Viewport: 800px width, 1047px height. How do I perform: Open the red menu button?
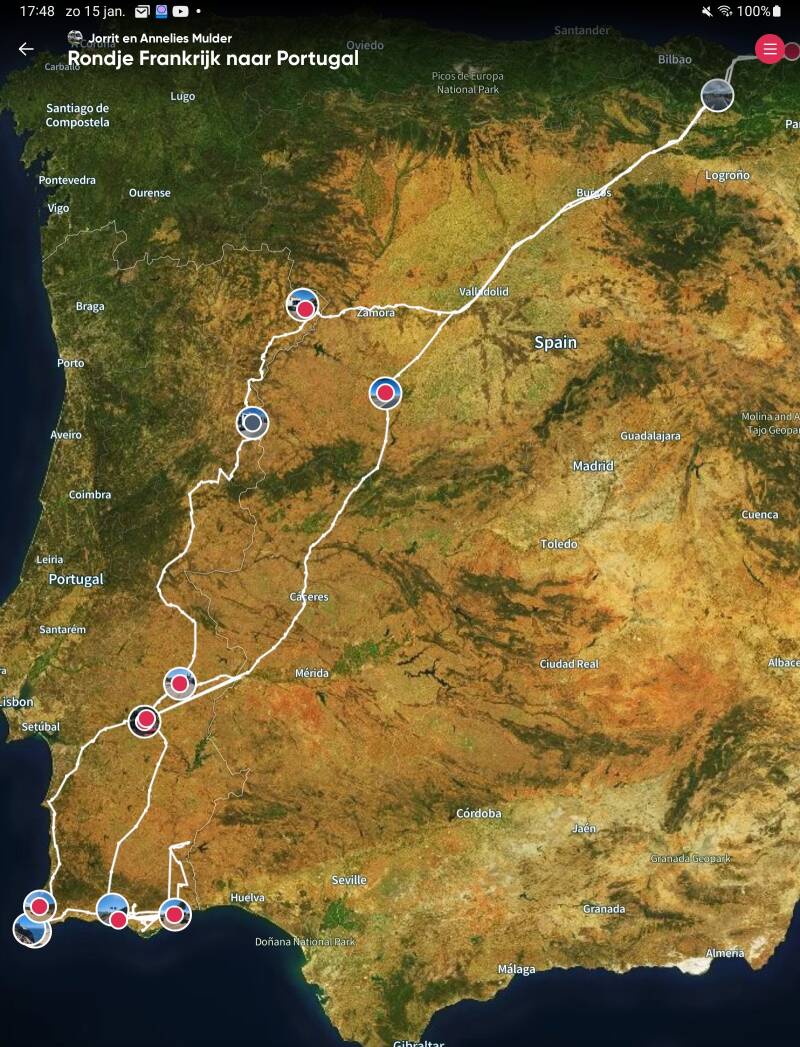pos(769,49)
